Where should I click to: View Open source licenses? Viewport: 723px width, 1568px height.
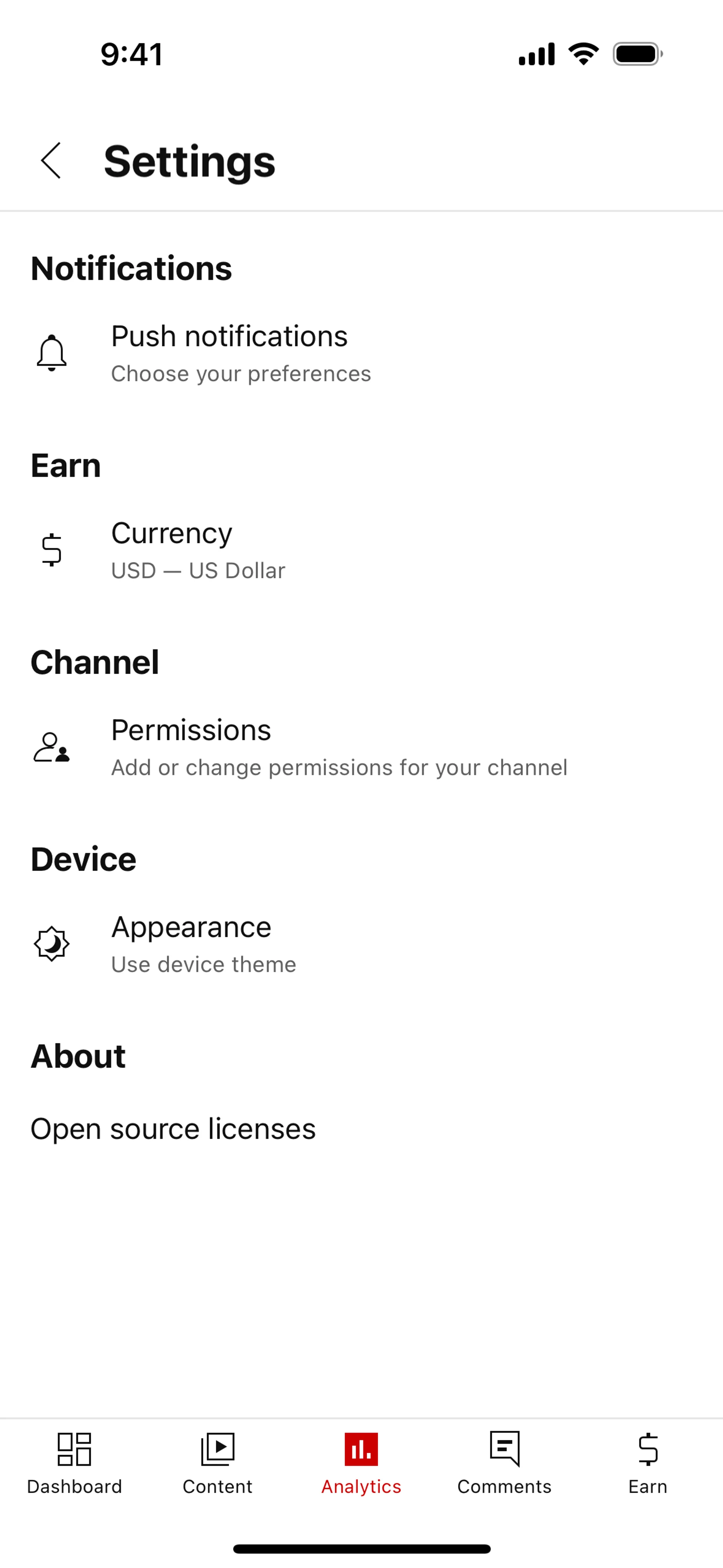174,1129
